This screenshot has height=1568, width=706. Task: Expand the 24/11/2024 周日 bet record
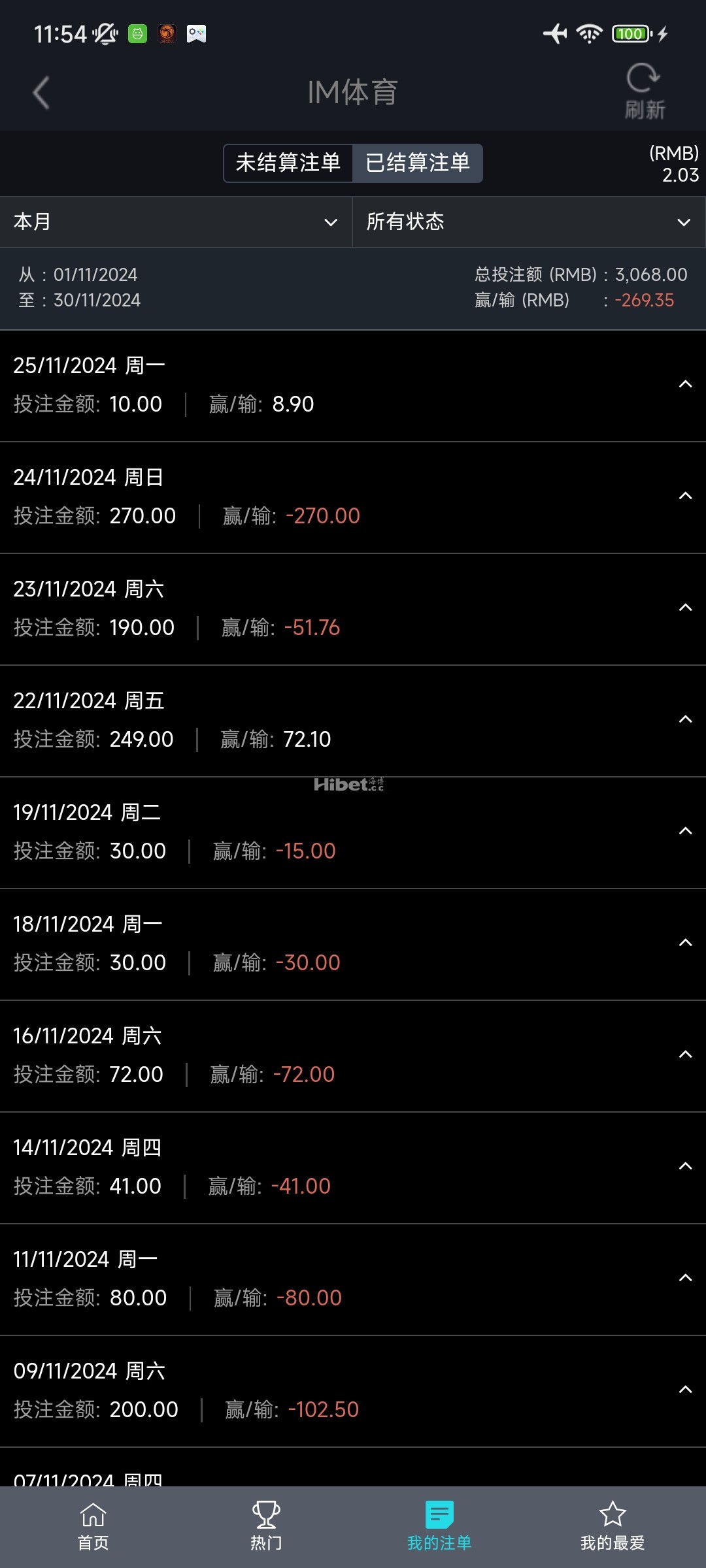click(x=685, y=496)
